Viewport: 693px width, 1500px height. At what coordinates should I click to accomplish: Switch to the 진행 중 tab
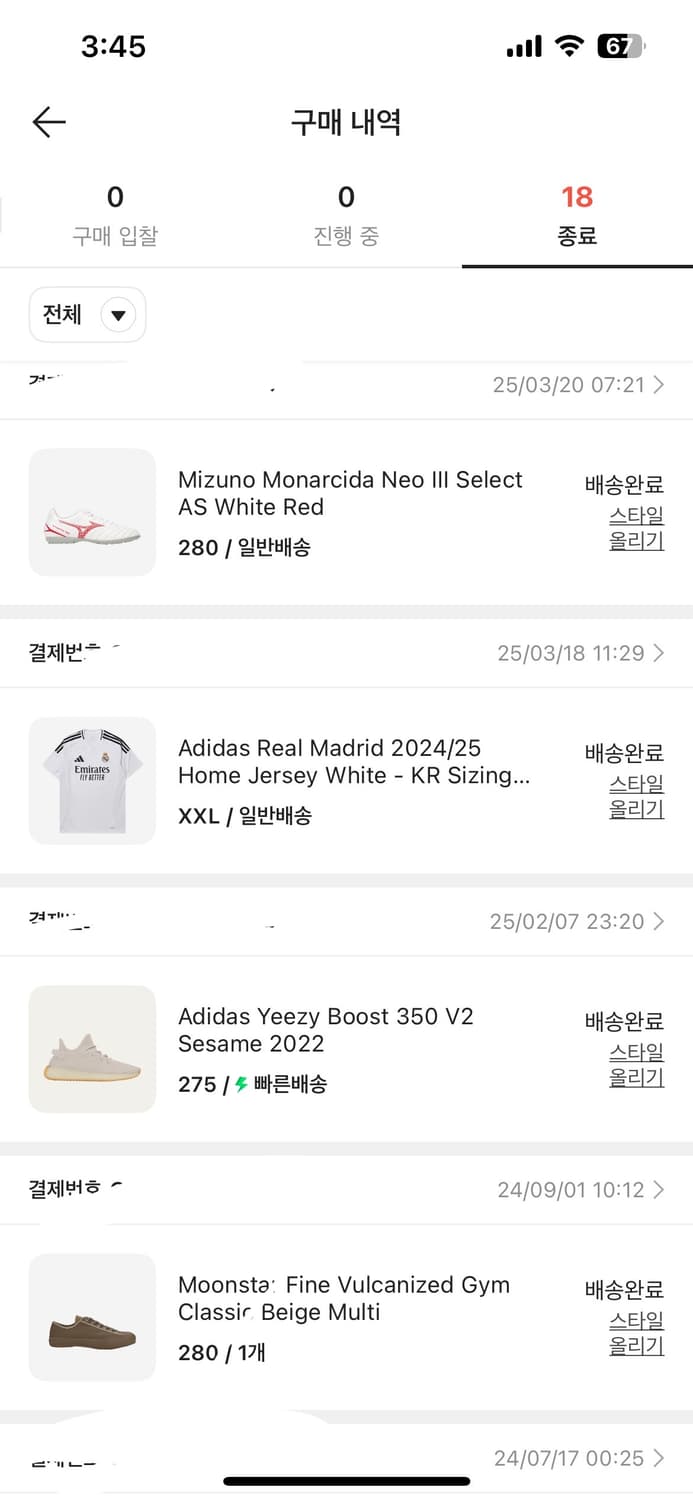coord(346,215)
